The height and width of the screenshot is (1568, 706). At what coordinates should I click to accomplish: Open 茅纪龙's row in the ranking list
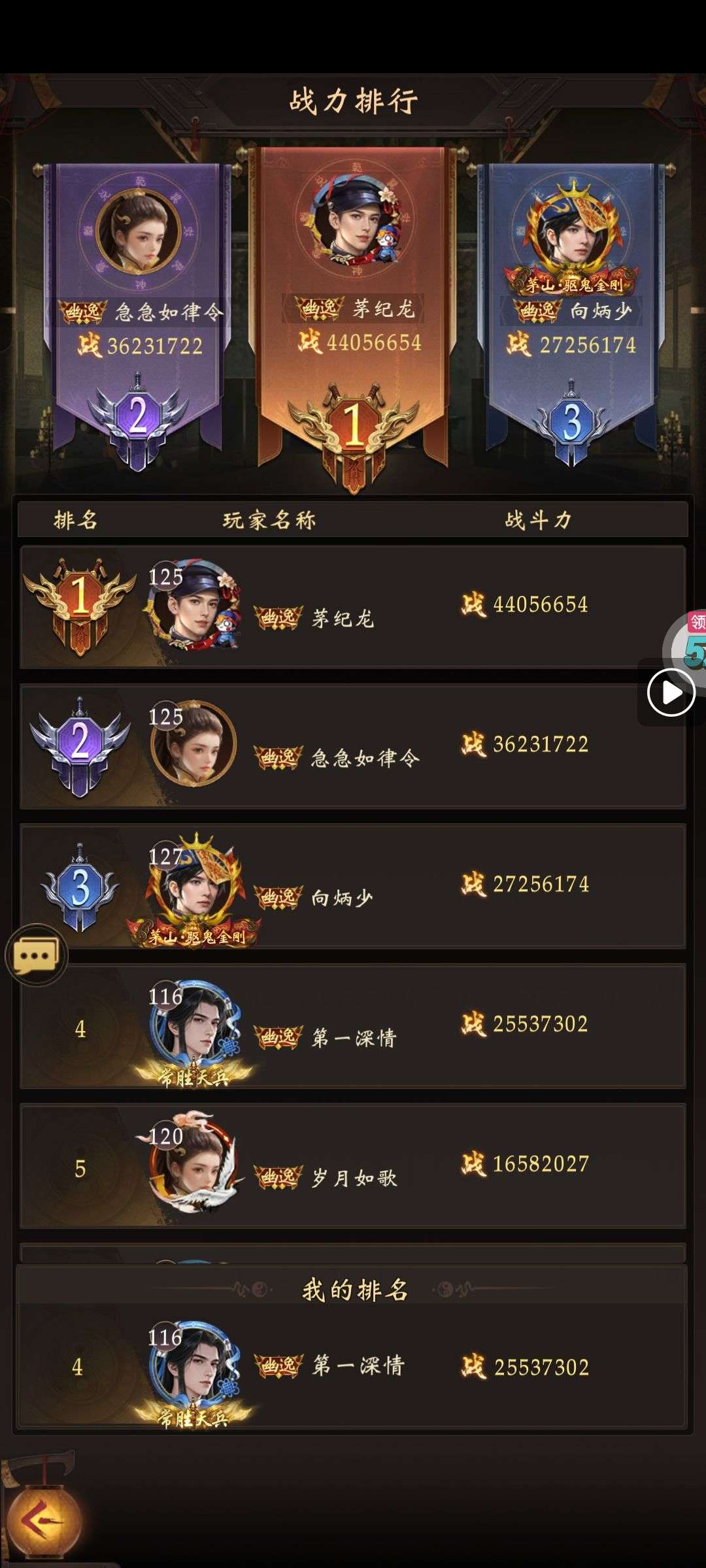353,606
